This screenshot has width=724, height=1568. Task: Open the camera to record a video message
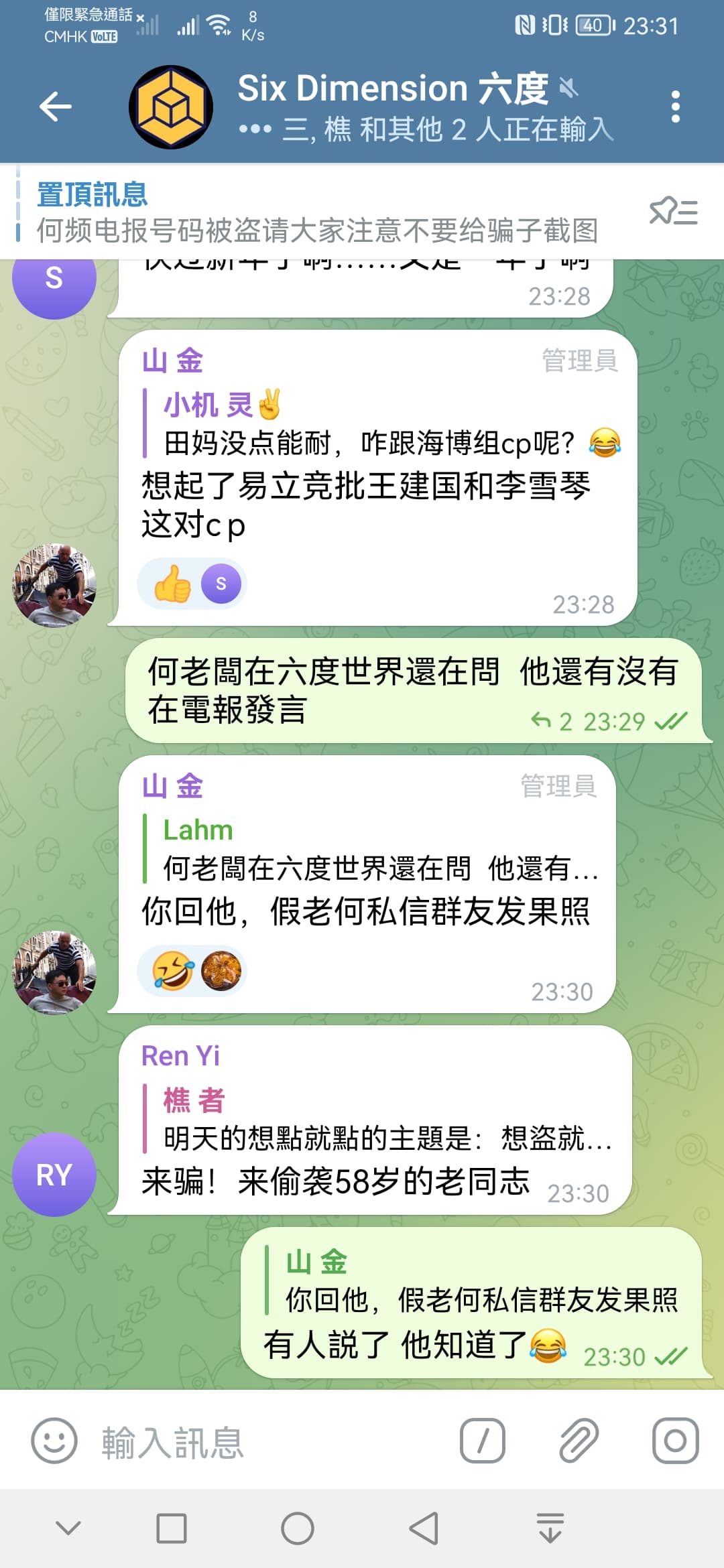[675, 1441]
